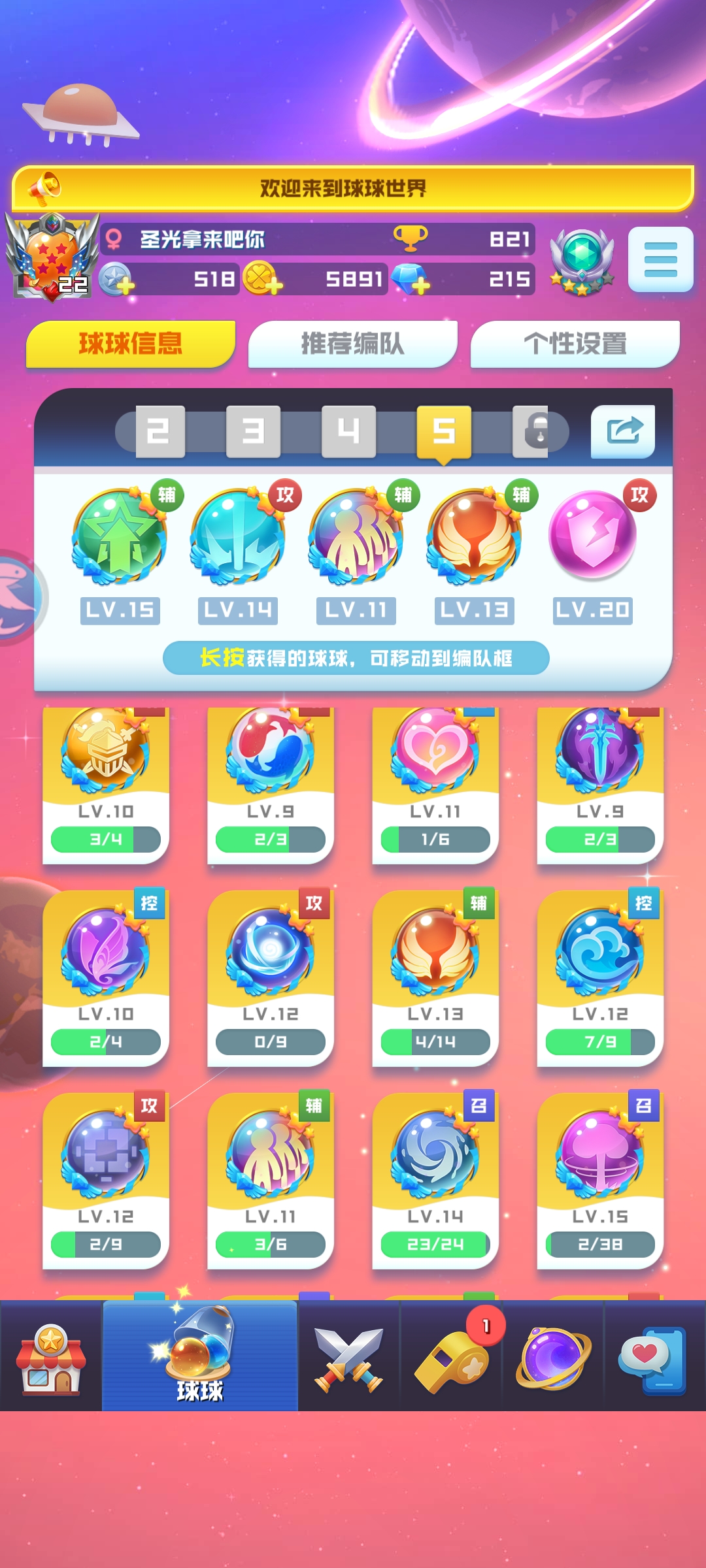
Task: Open the hamburger menu button
Action: (660, 259)
